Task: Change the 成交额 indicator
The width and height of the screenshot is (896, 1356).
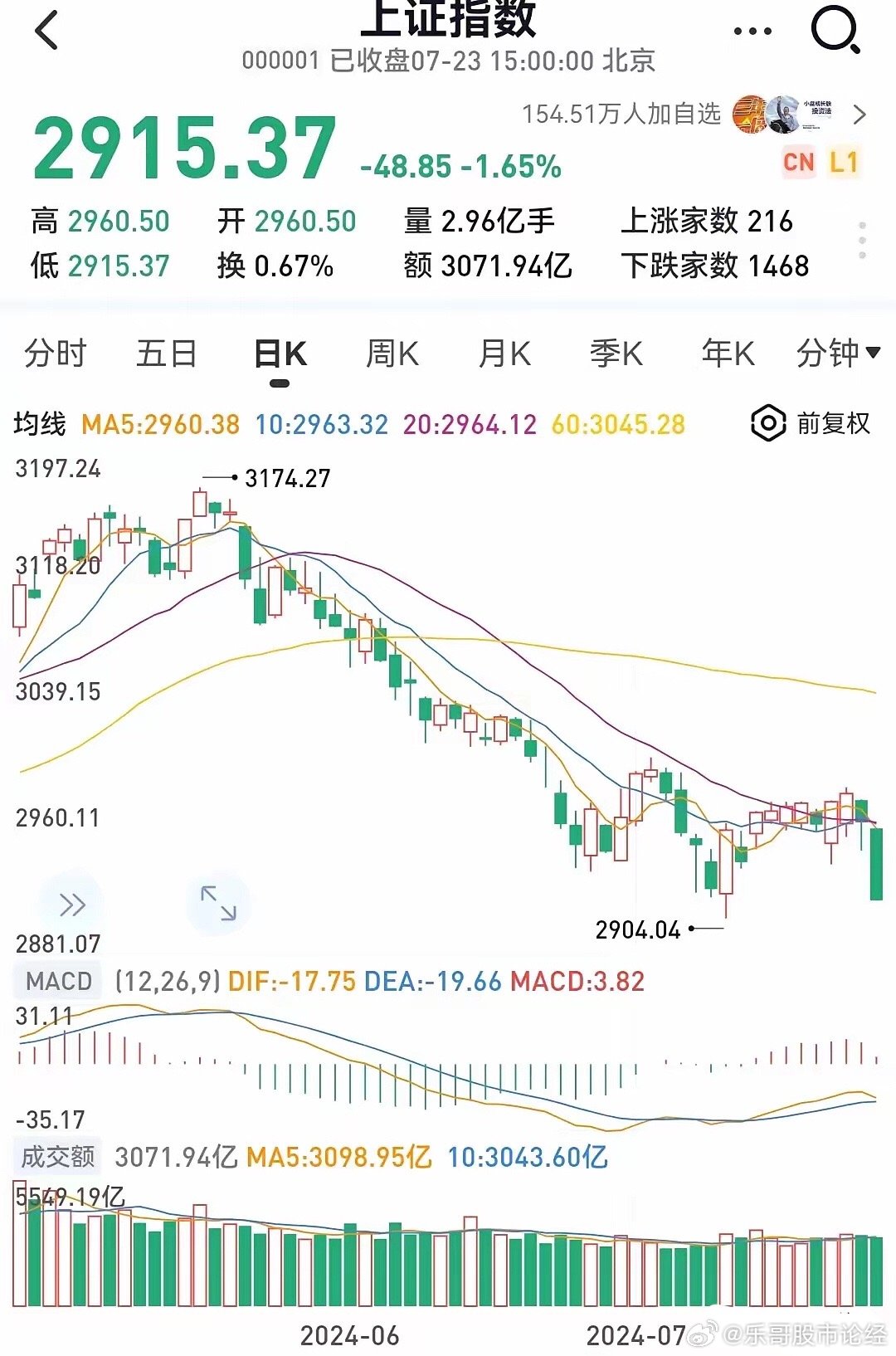Action: [x=58, y=1157]
